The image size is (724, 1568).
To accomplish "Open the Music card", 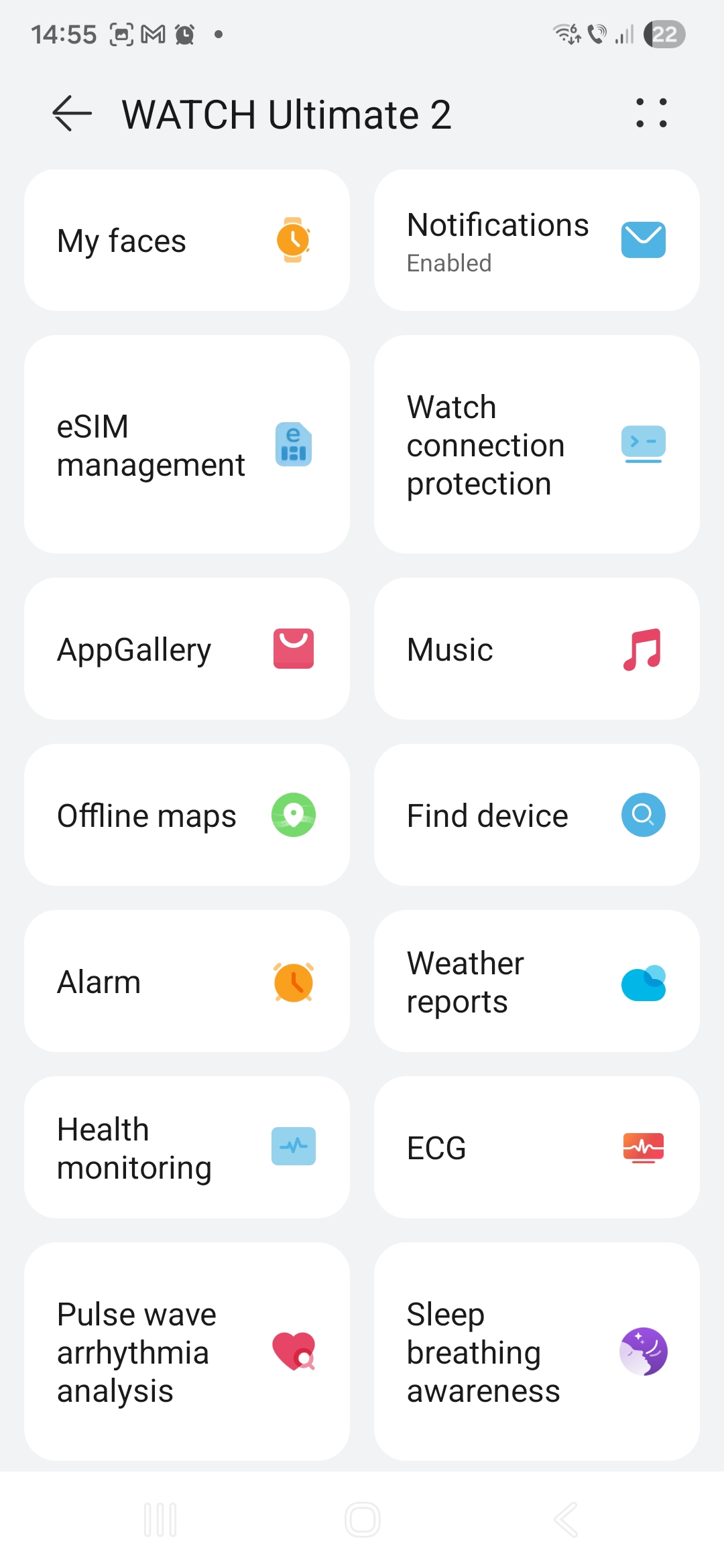I will [536, 649].
